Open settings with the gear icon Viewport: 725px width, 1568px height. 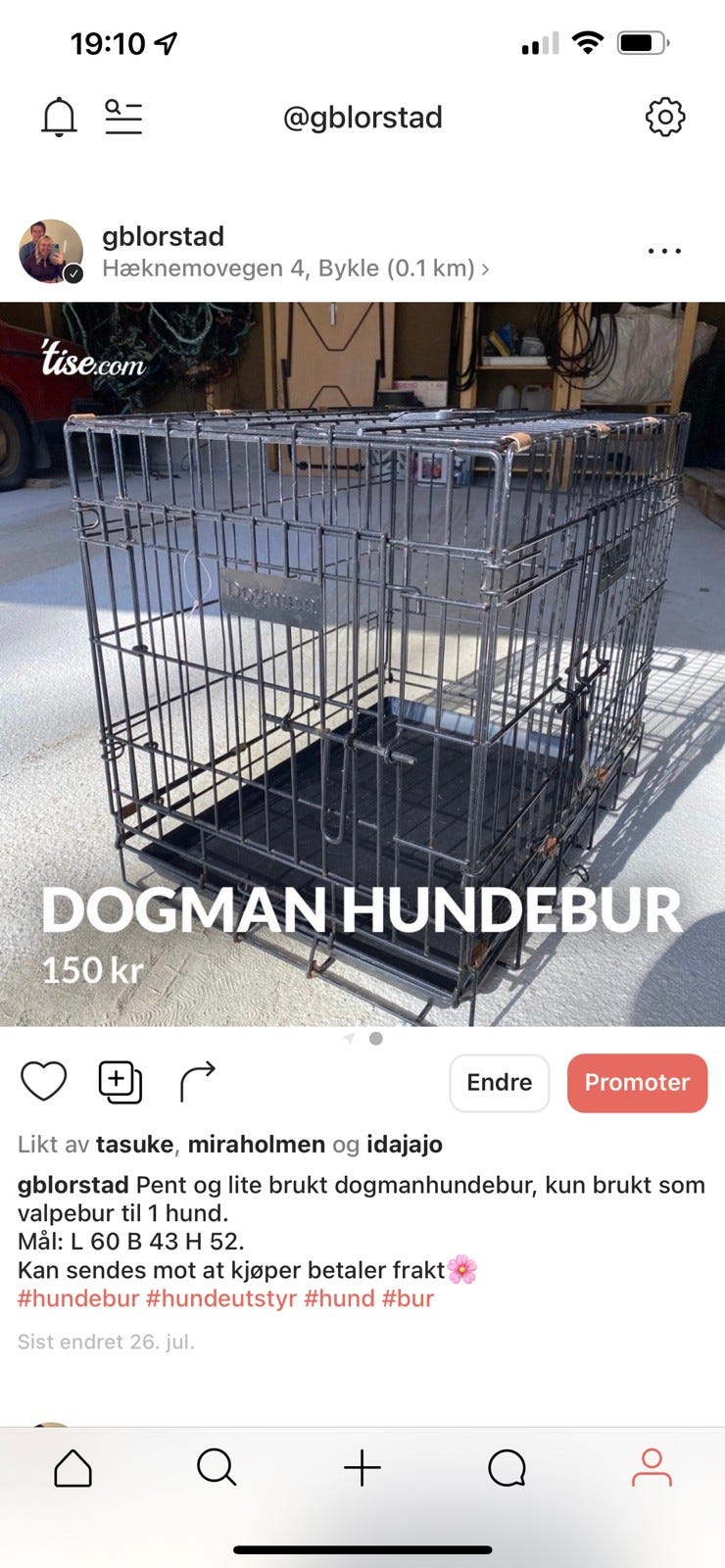(x=667, y=117)
